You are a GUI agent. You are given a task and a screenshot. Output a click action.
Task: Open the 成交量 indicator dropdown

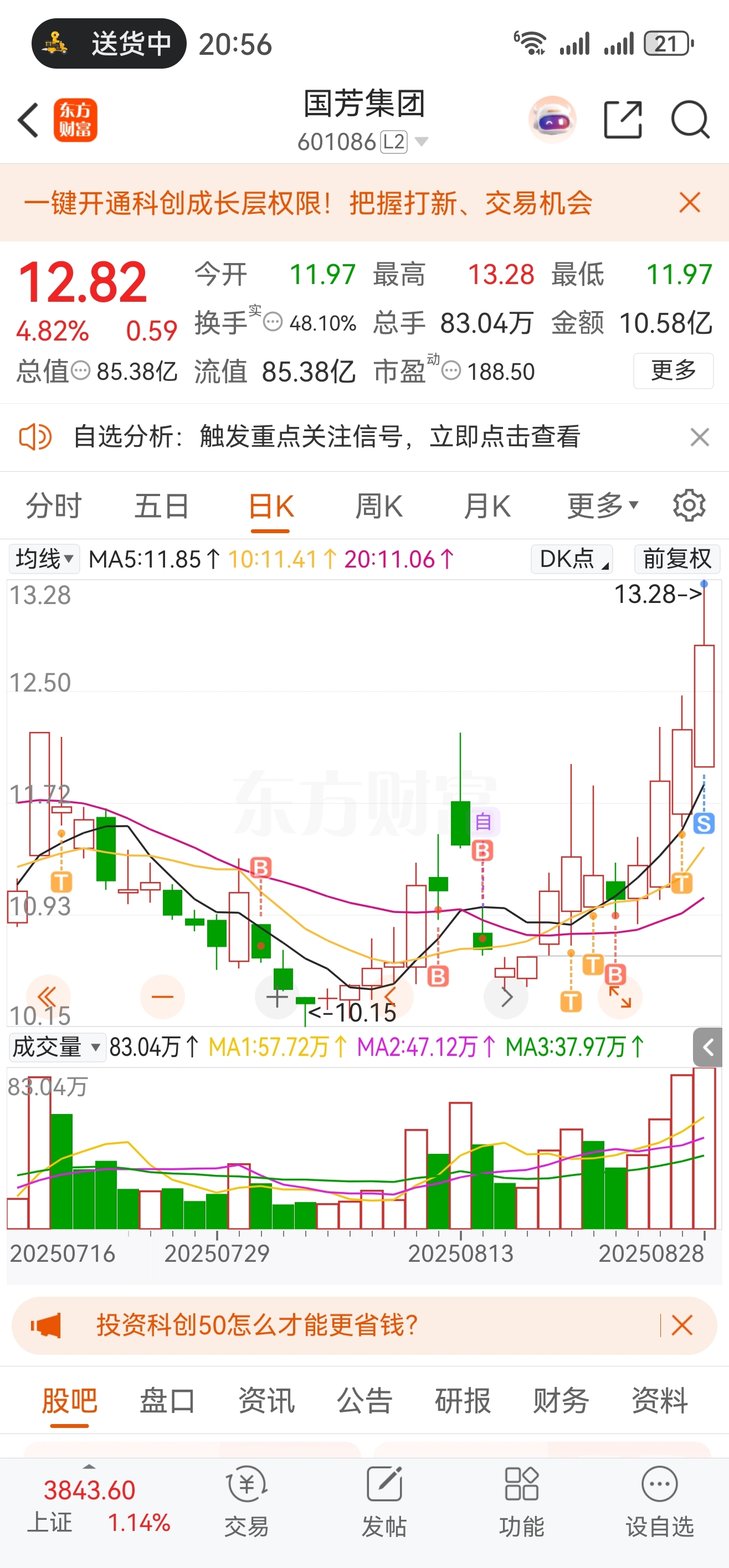pyautogui.click(x=57, y=1047)
